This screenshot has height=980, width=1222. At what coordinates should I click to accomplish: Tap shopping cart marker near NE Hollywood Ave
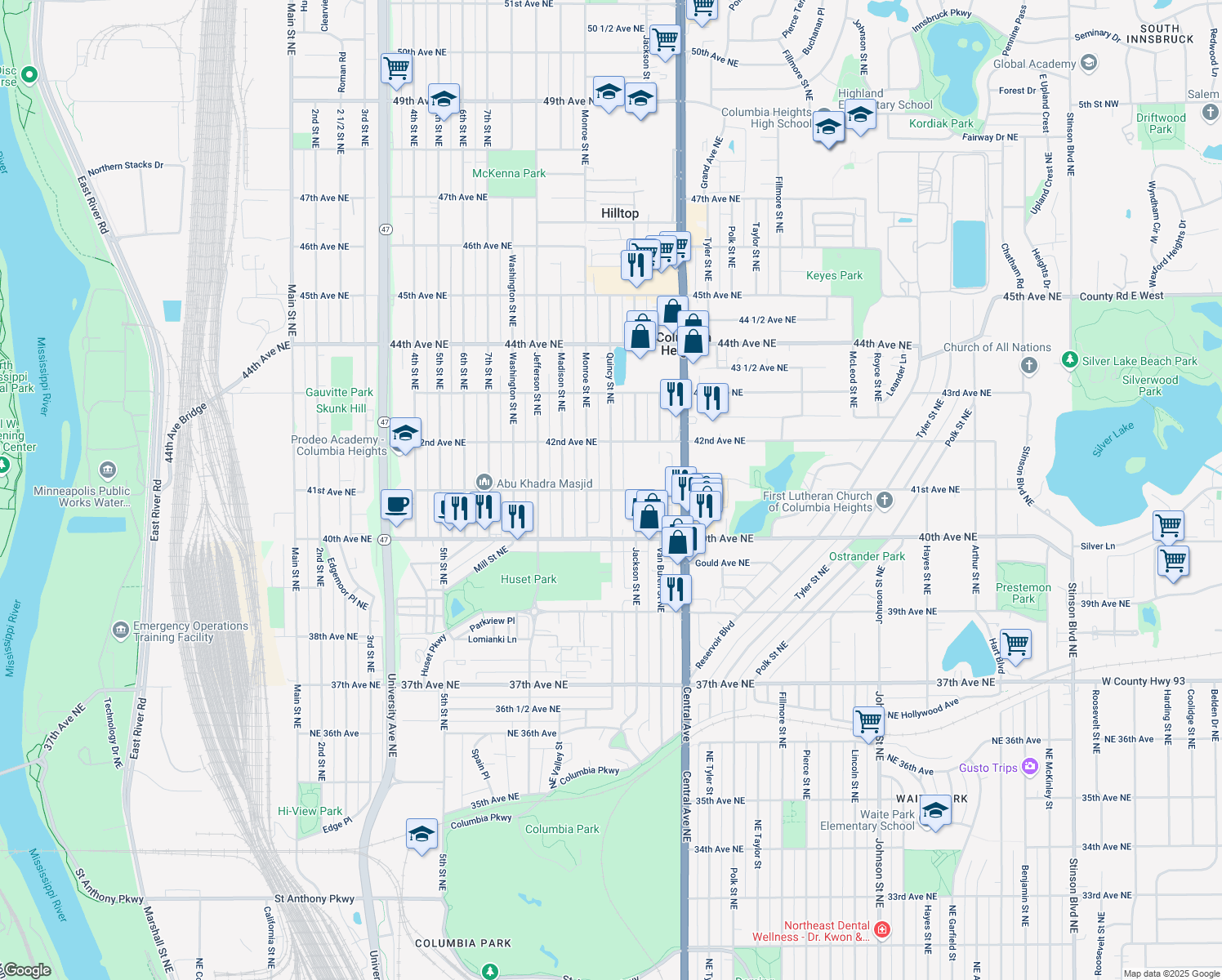pos(868,721)
